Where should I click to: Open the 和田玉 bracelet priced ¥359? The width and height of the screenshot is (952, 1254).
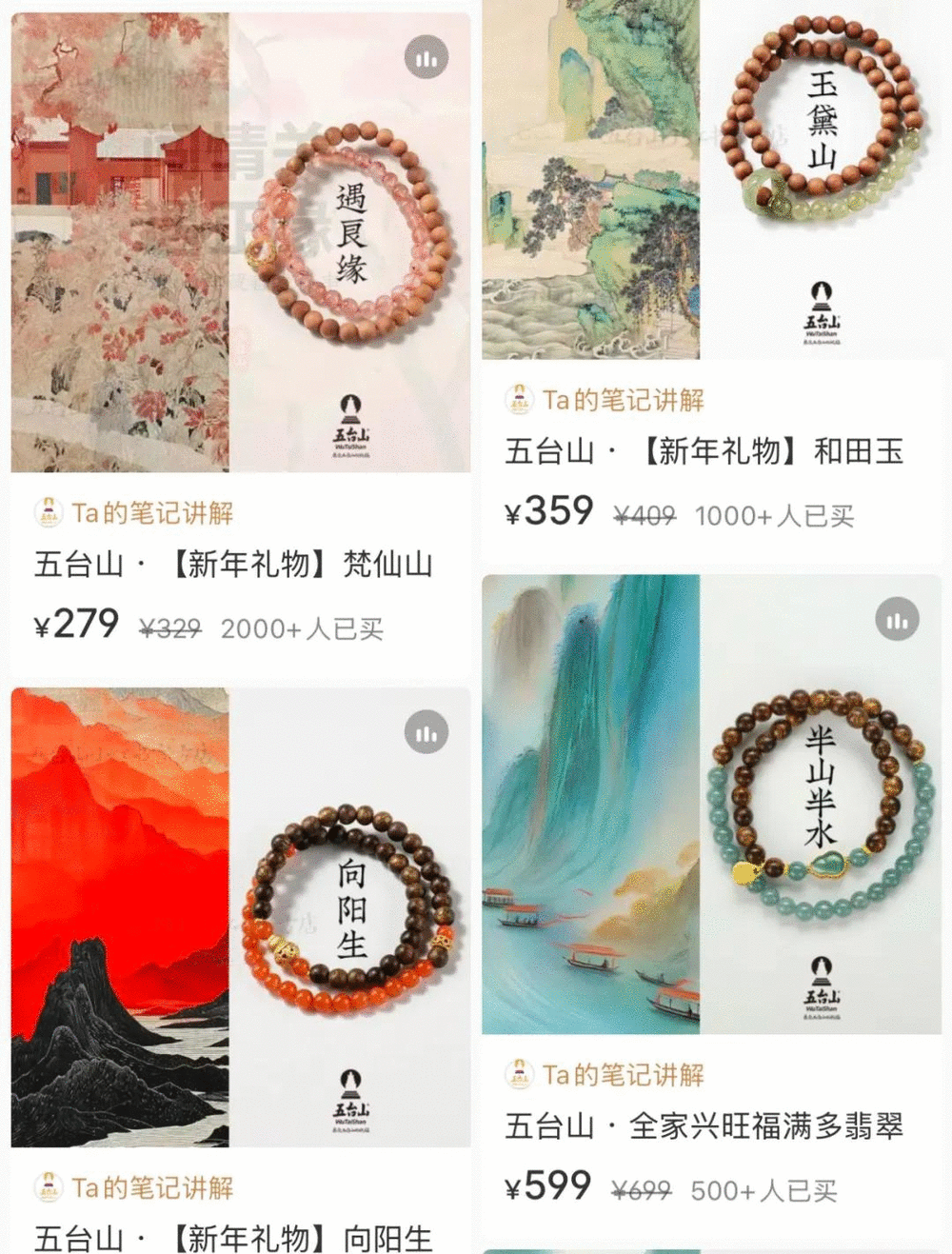pyautogui.click(x=704, y=451)
